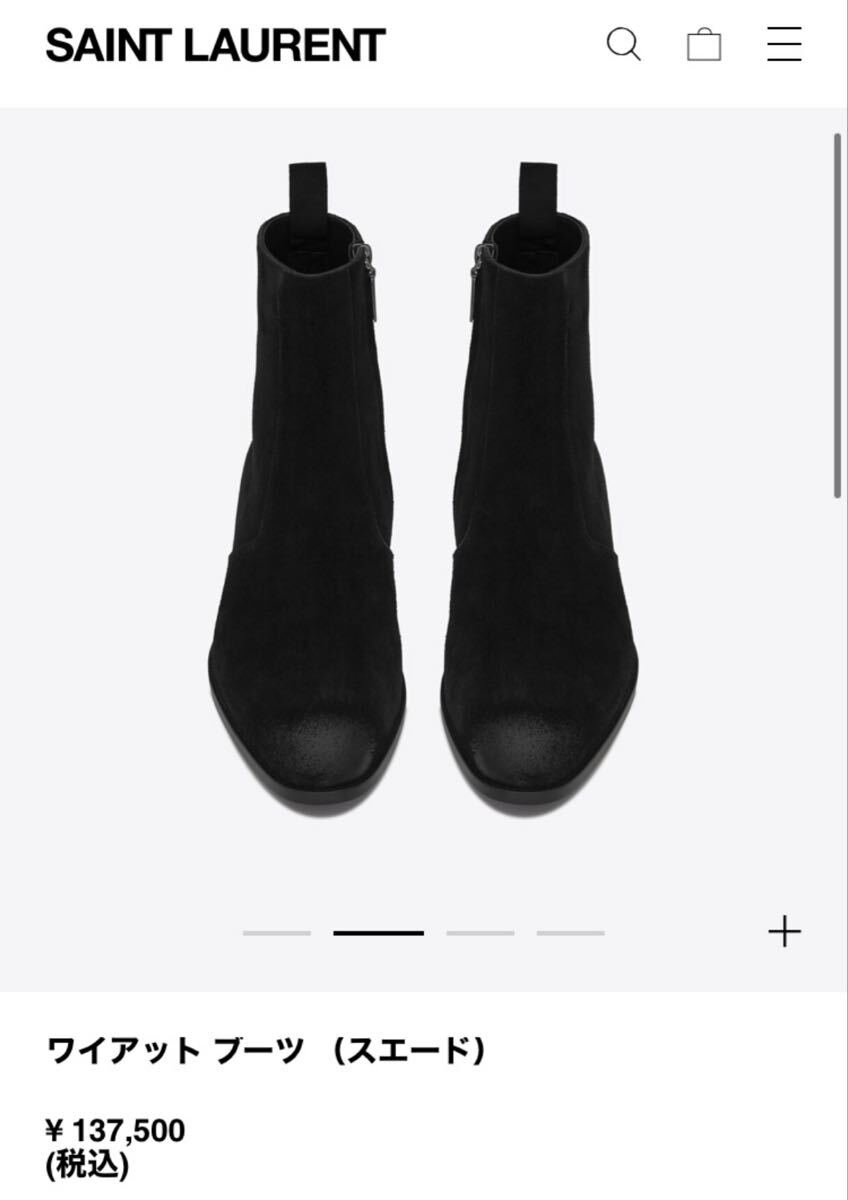Show the fourth product image indicator
The height and width of the screenshot is (1200, 848).
[x=570, y=933]
